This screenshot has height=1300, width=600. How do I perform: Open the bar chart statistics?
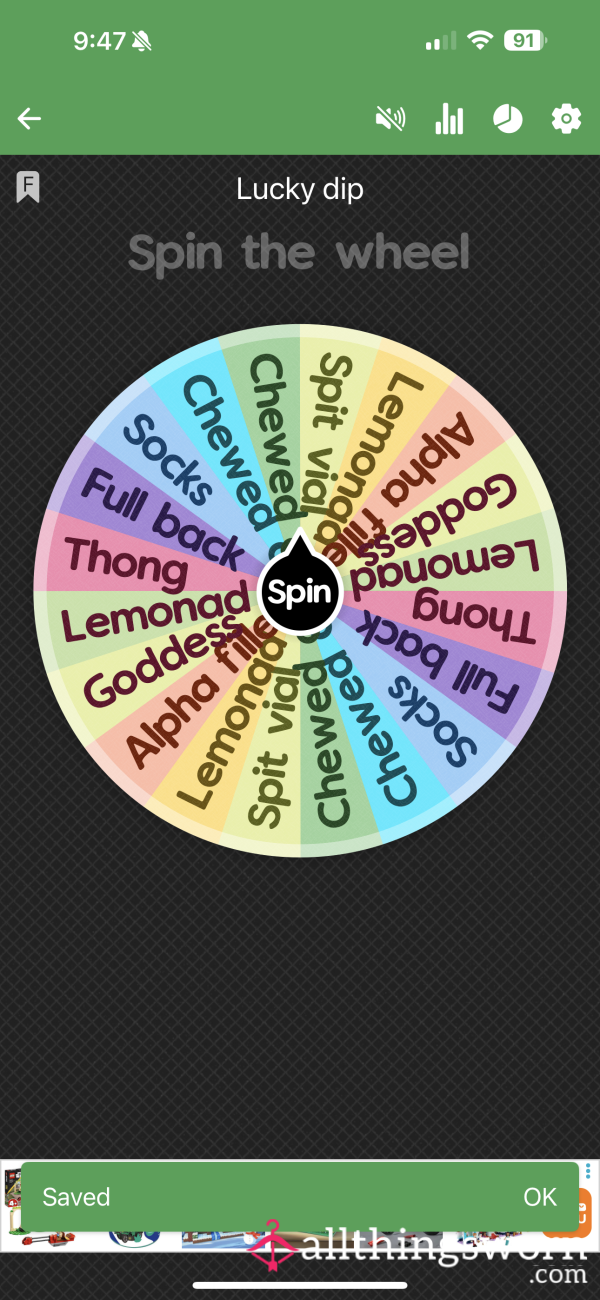click(449, 120)
